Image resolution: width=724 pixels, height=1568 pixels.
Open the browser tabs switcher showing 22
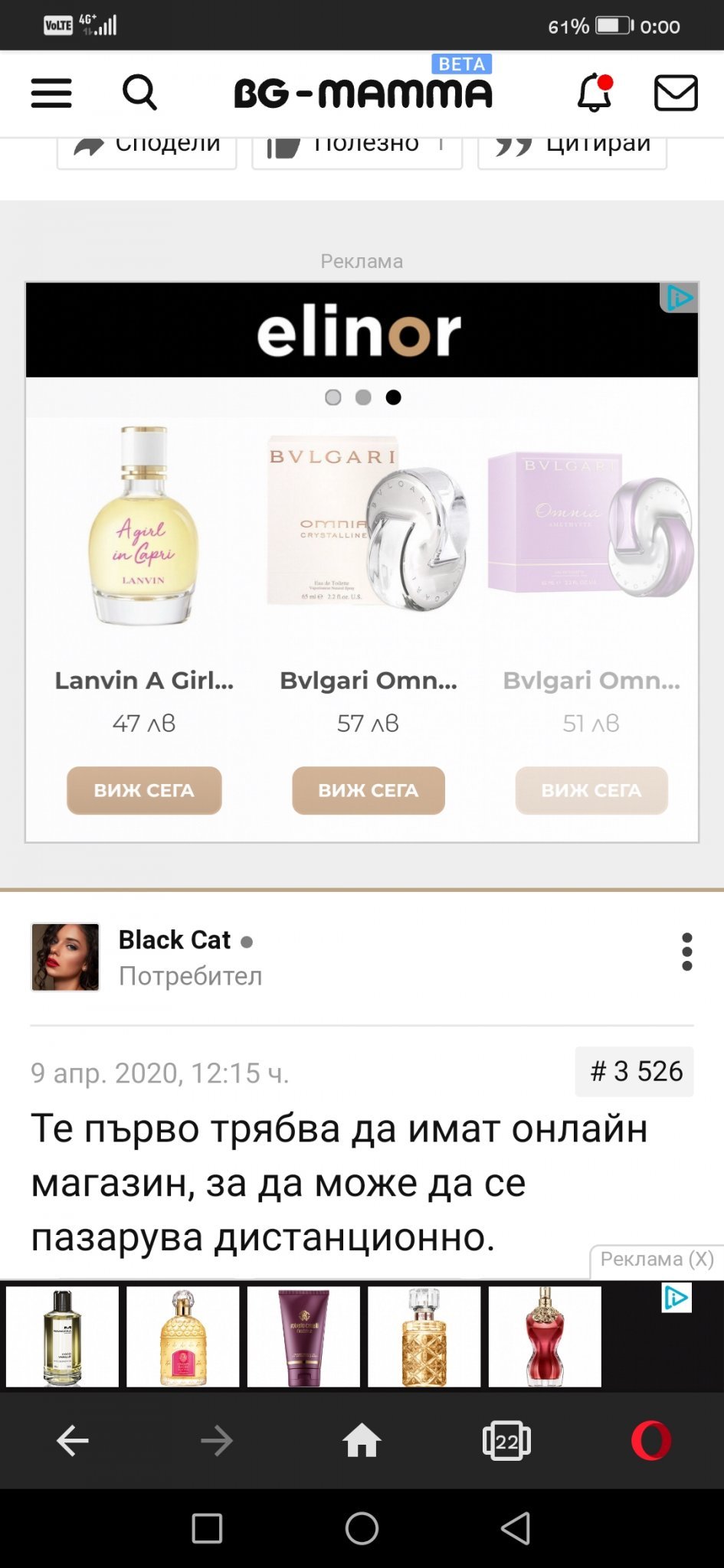coord(506,1441)
